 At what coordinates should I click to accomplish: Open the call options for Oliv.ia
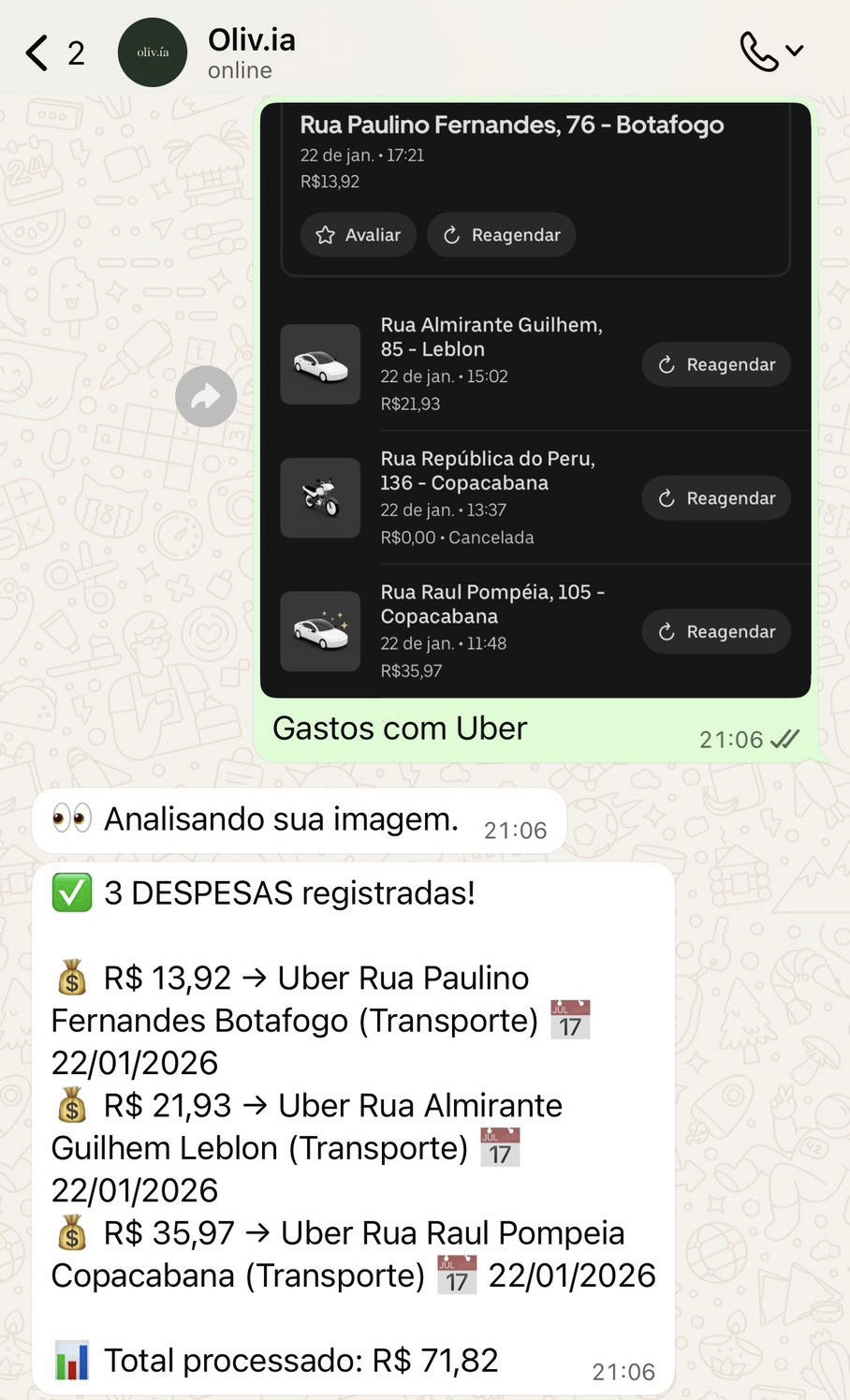(770, 52)
